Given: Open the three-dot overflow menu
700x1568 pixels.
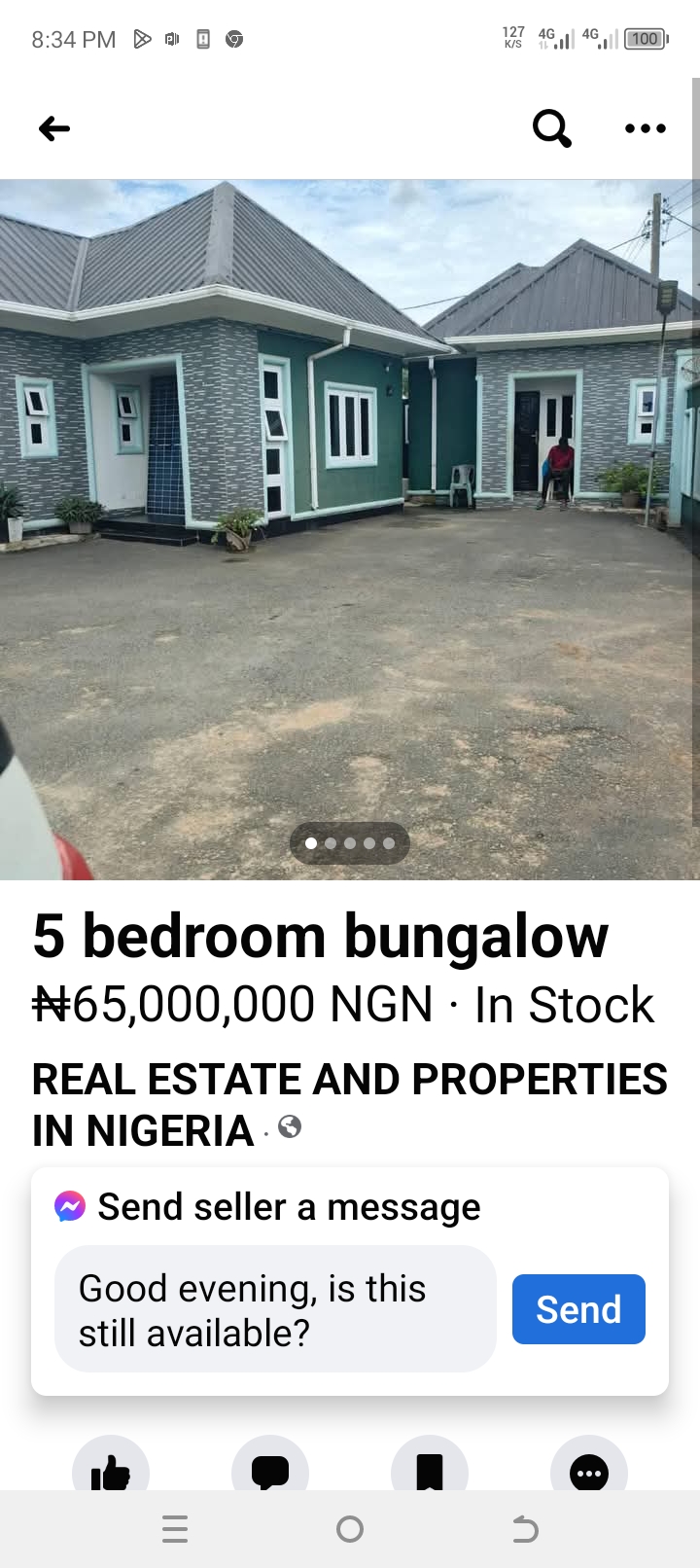Looking at the screenshot, I should point(645,128).
